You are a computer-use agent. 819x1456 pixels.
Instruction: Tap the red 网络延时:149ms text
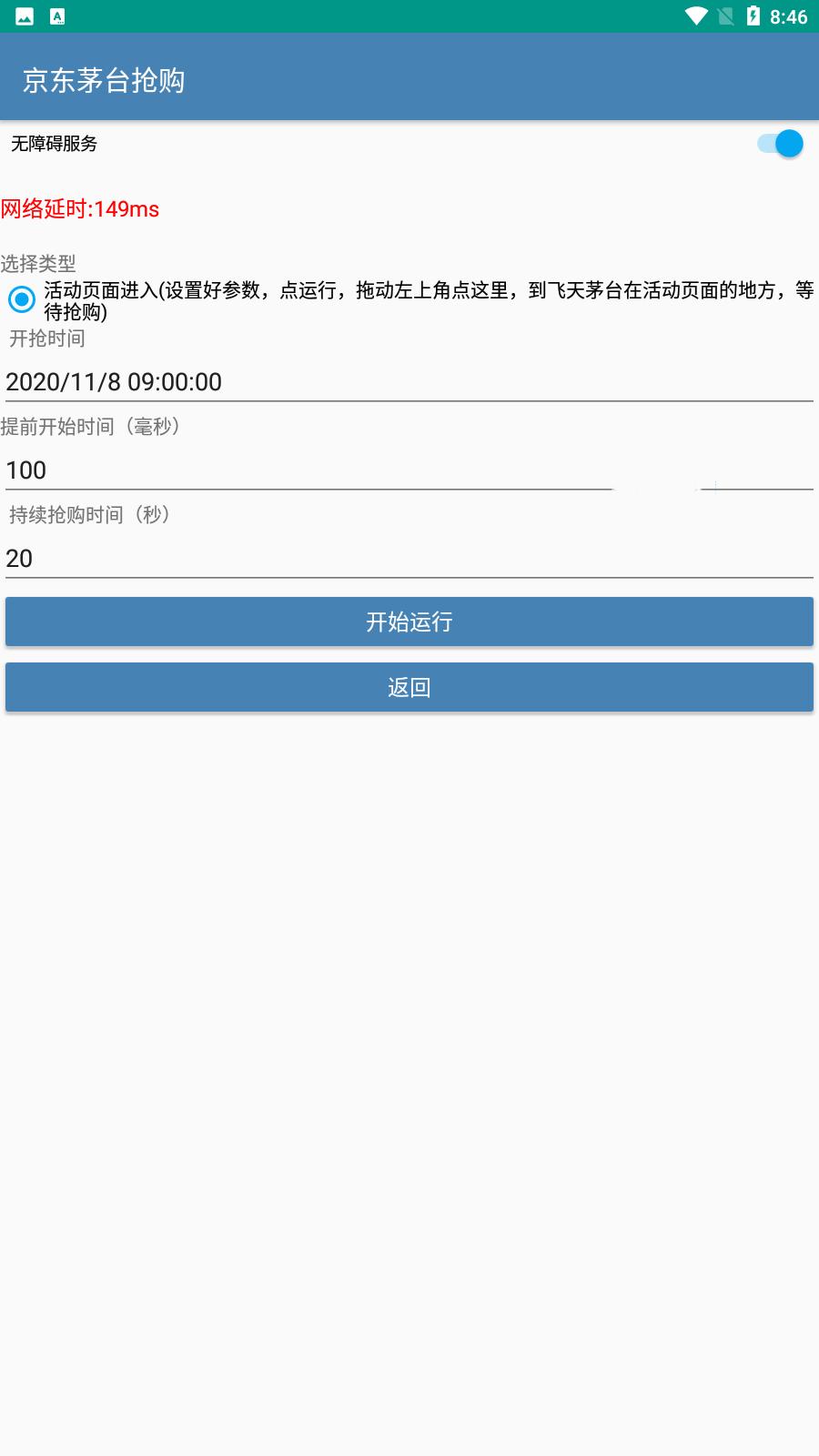click(80, 207)
